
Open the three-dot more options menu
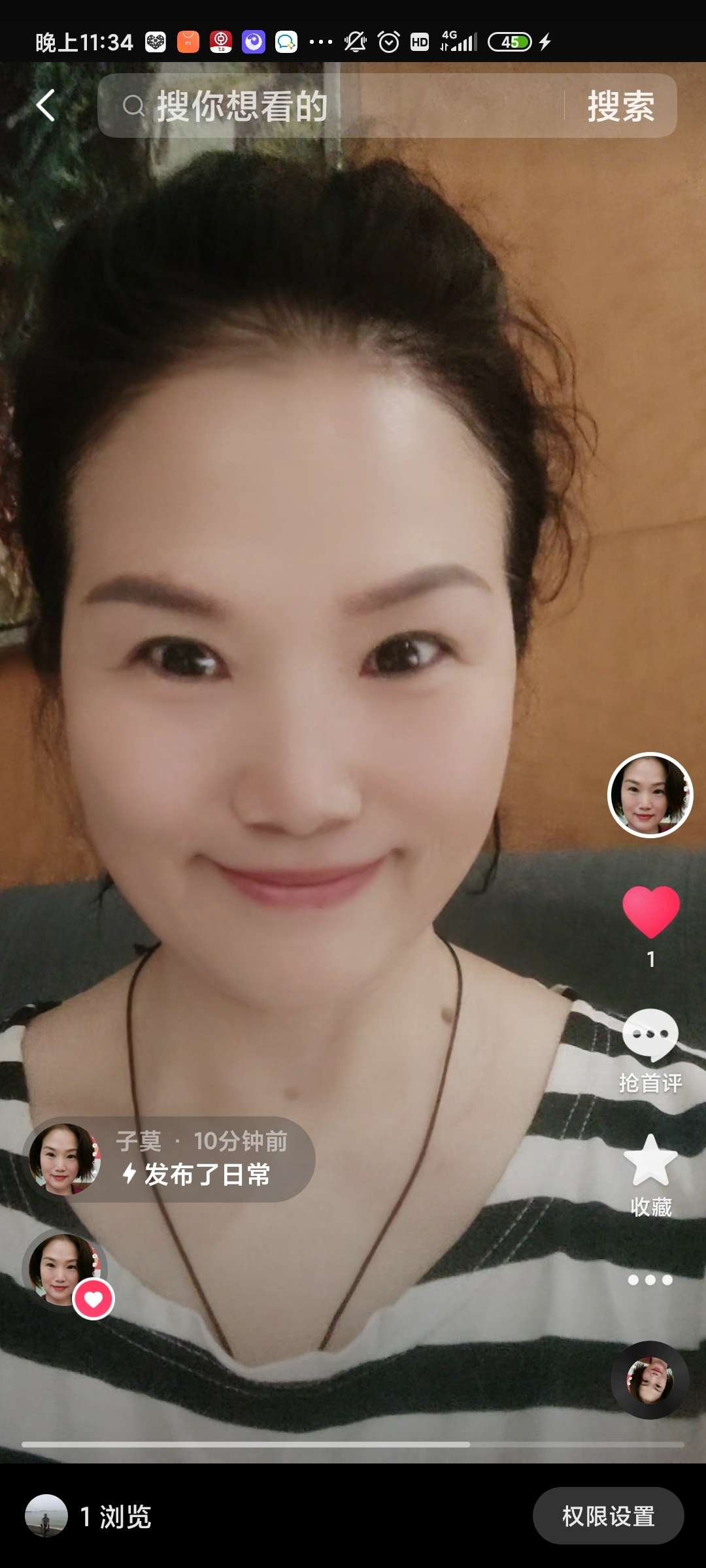coord(650,1280)
